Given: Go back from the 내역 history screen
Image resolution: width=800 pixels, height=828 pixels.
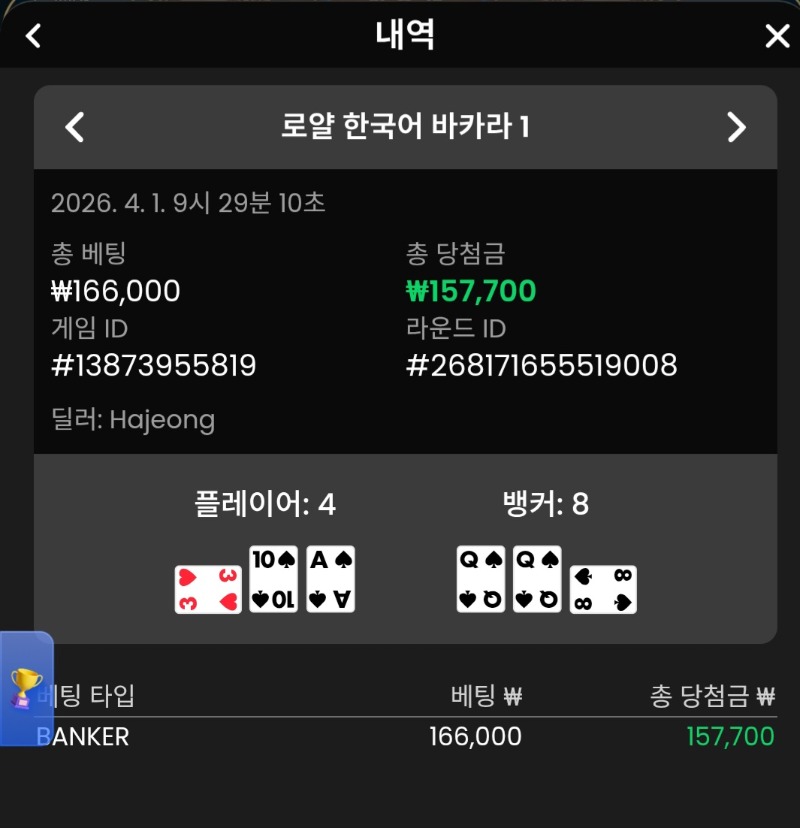Looking at the screenshot, I should [x=33, y=36].
